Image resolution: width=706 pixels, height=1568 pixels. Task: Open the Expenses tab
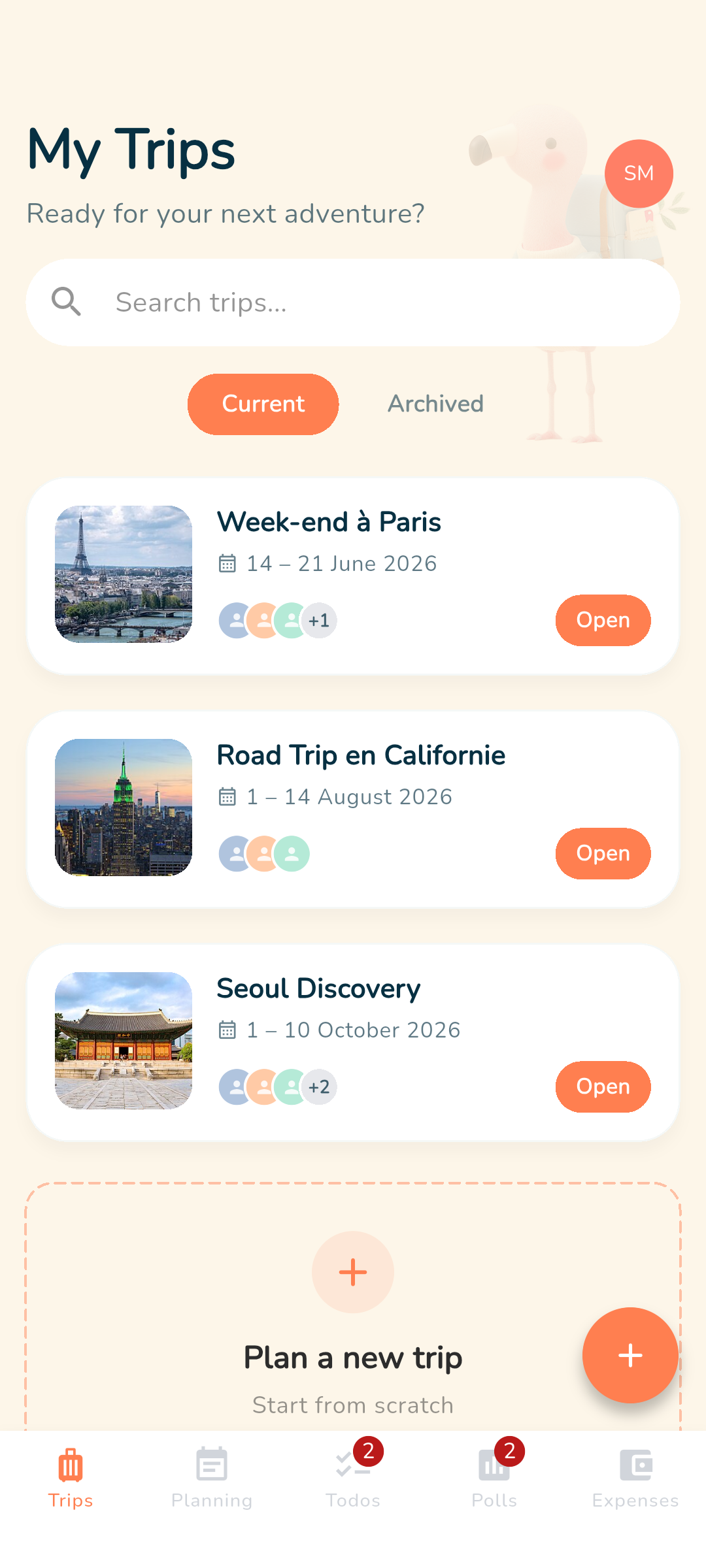pos(635,1478)
